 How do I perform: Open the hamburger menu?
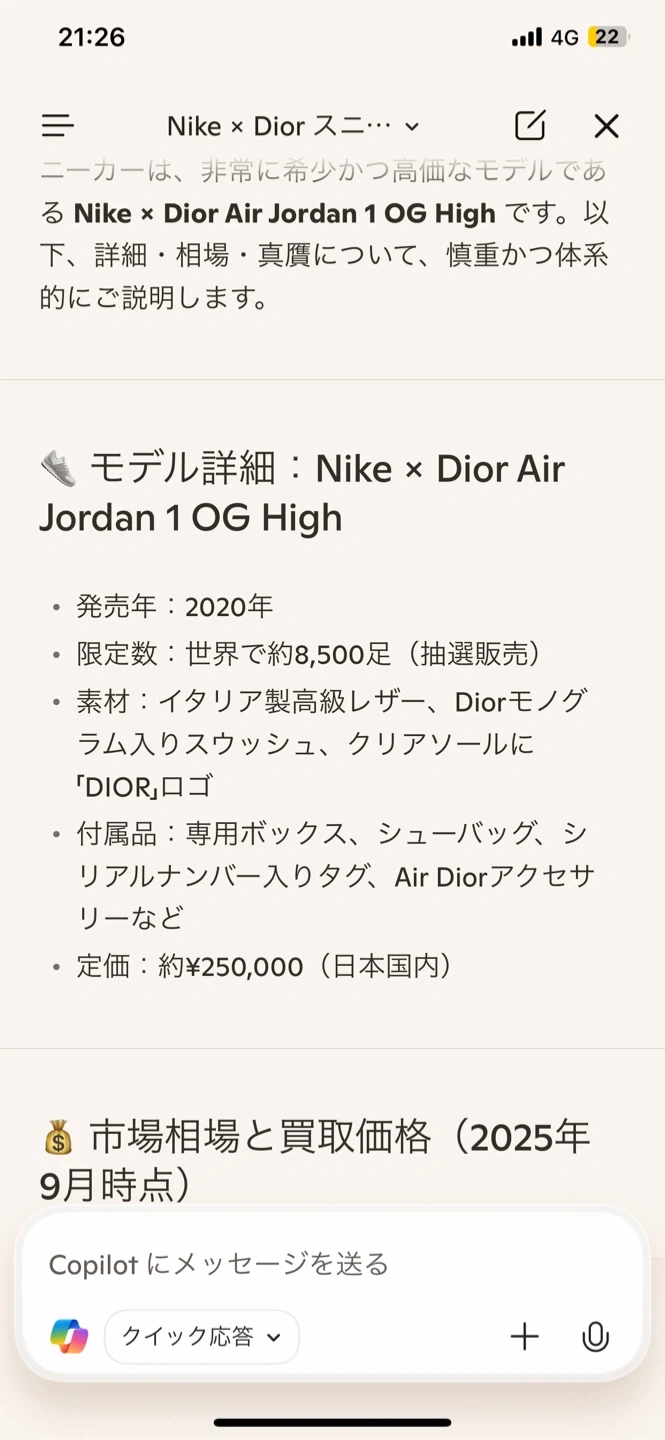click(x=58, y=126)
